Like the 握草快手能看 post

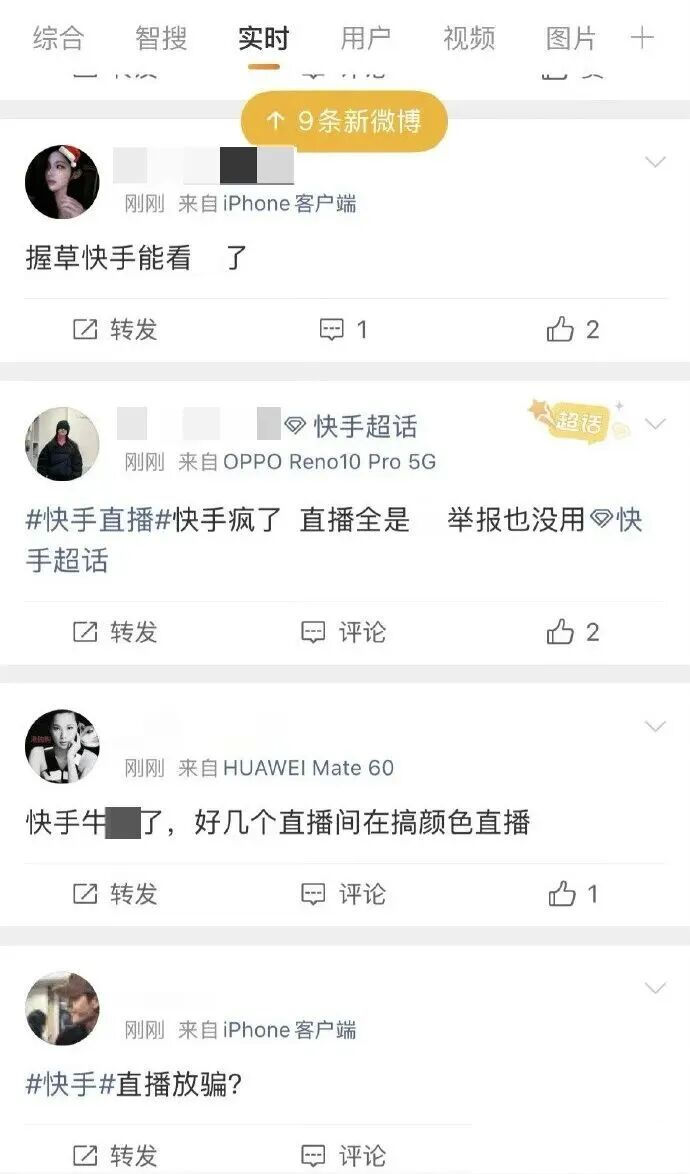click(573, 329)
